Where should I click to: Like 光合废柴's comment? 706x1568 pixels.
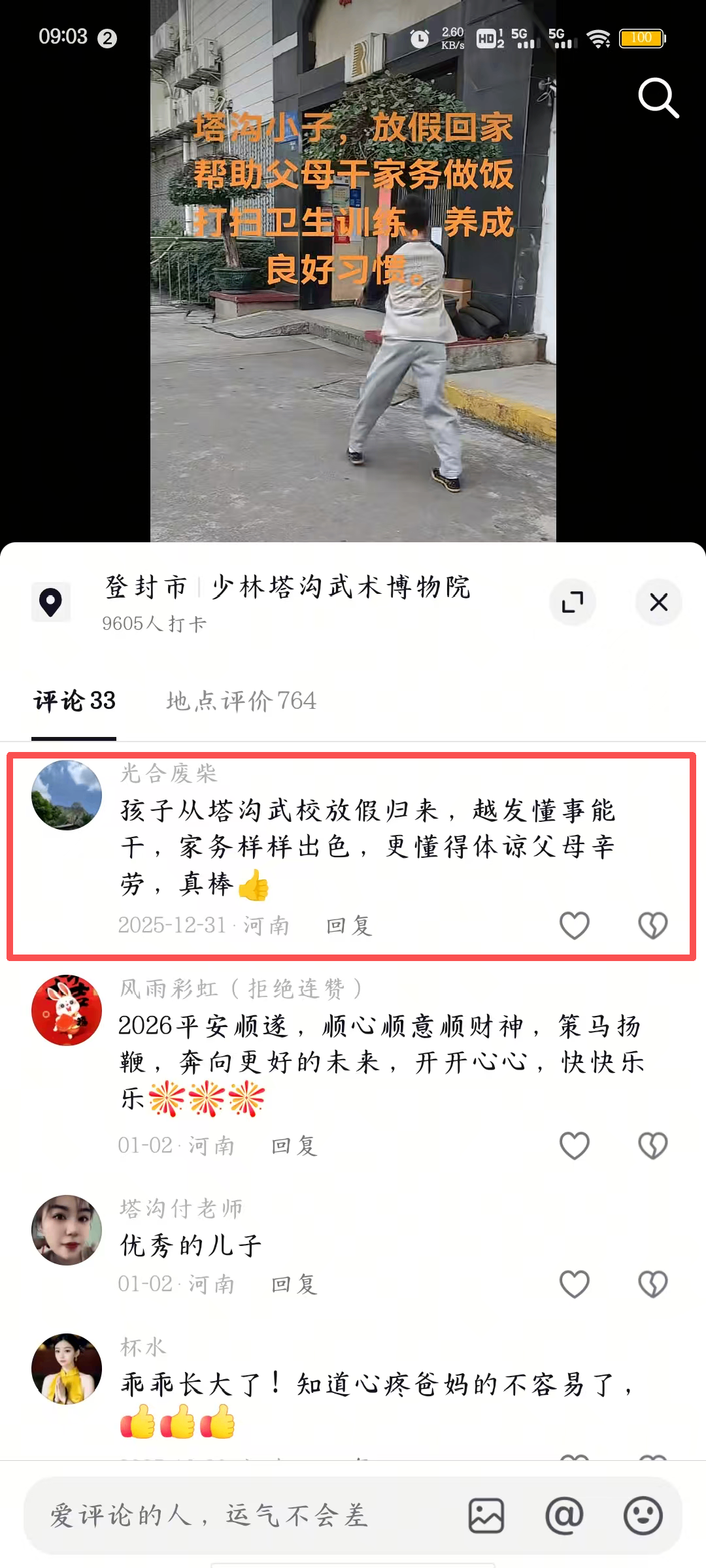pyautogui.click(x=575, y=925)
